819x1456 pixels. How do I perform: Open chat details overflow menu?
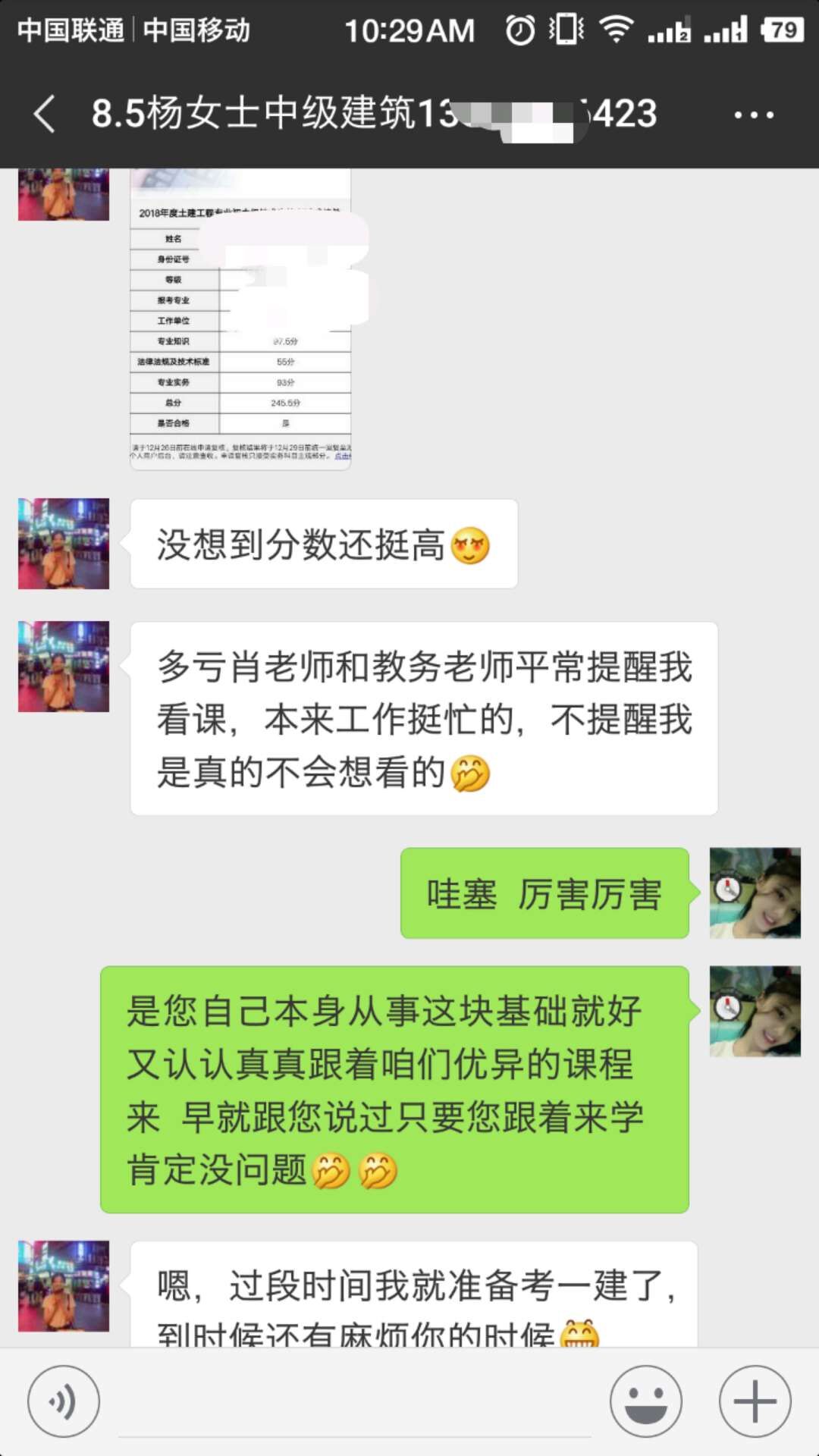pyautogui.click(x=754, y=115)
